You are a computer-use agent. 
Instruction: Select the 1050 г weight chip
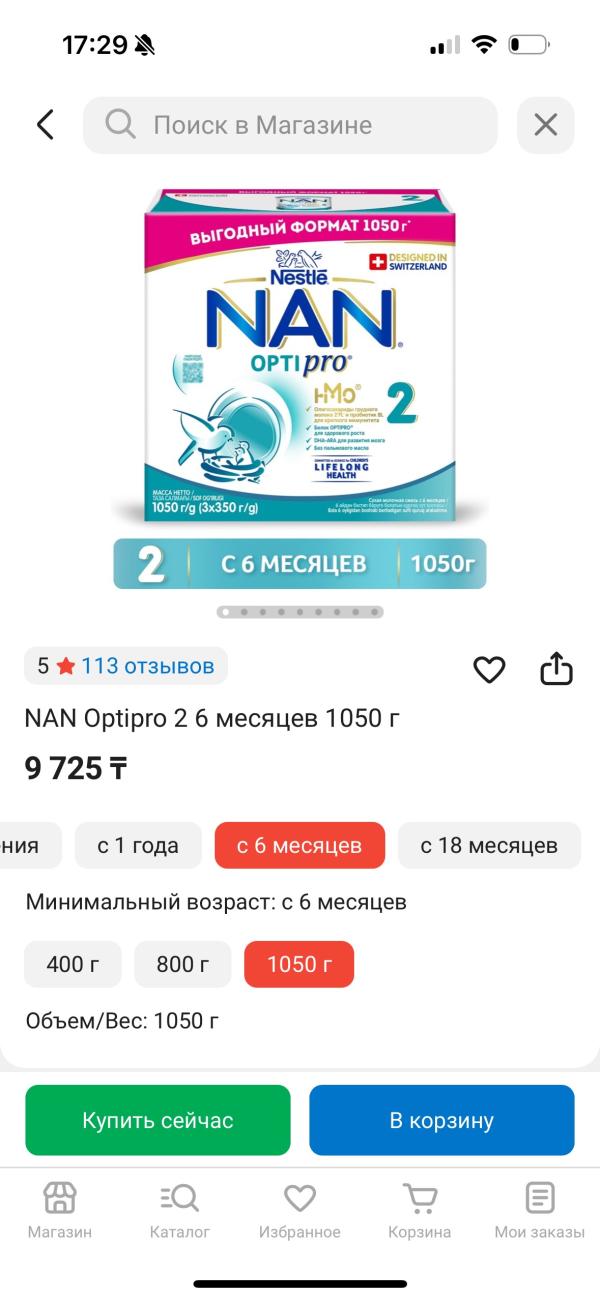[299, 964]
